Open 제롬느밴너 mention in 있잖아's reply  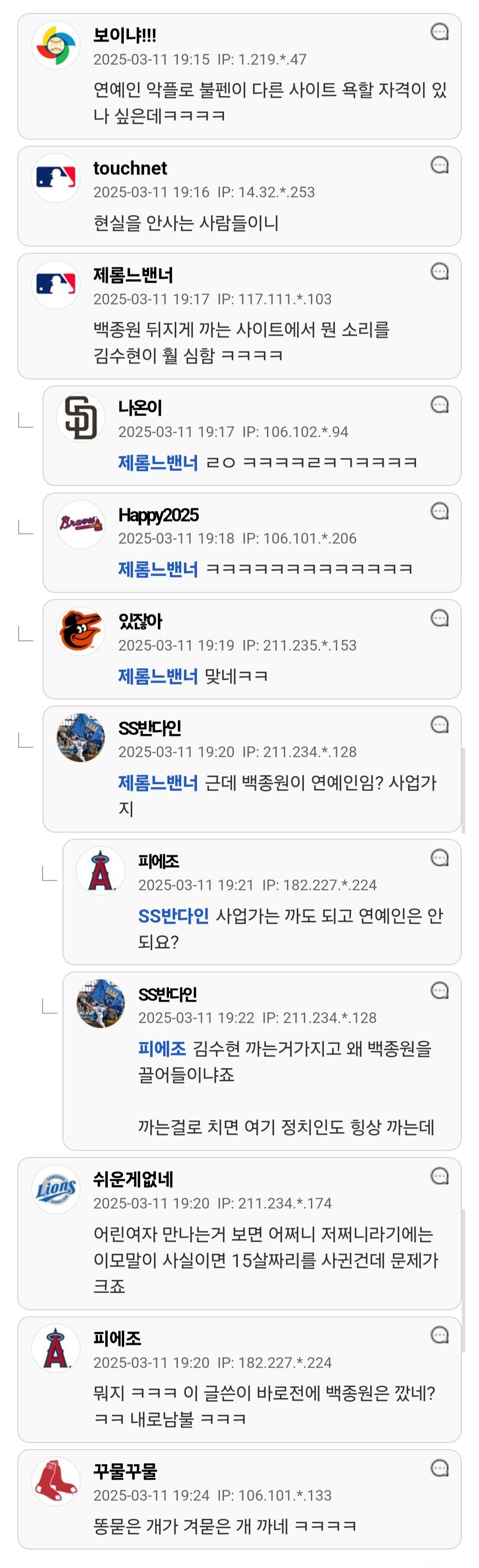[x=158, y=676]
